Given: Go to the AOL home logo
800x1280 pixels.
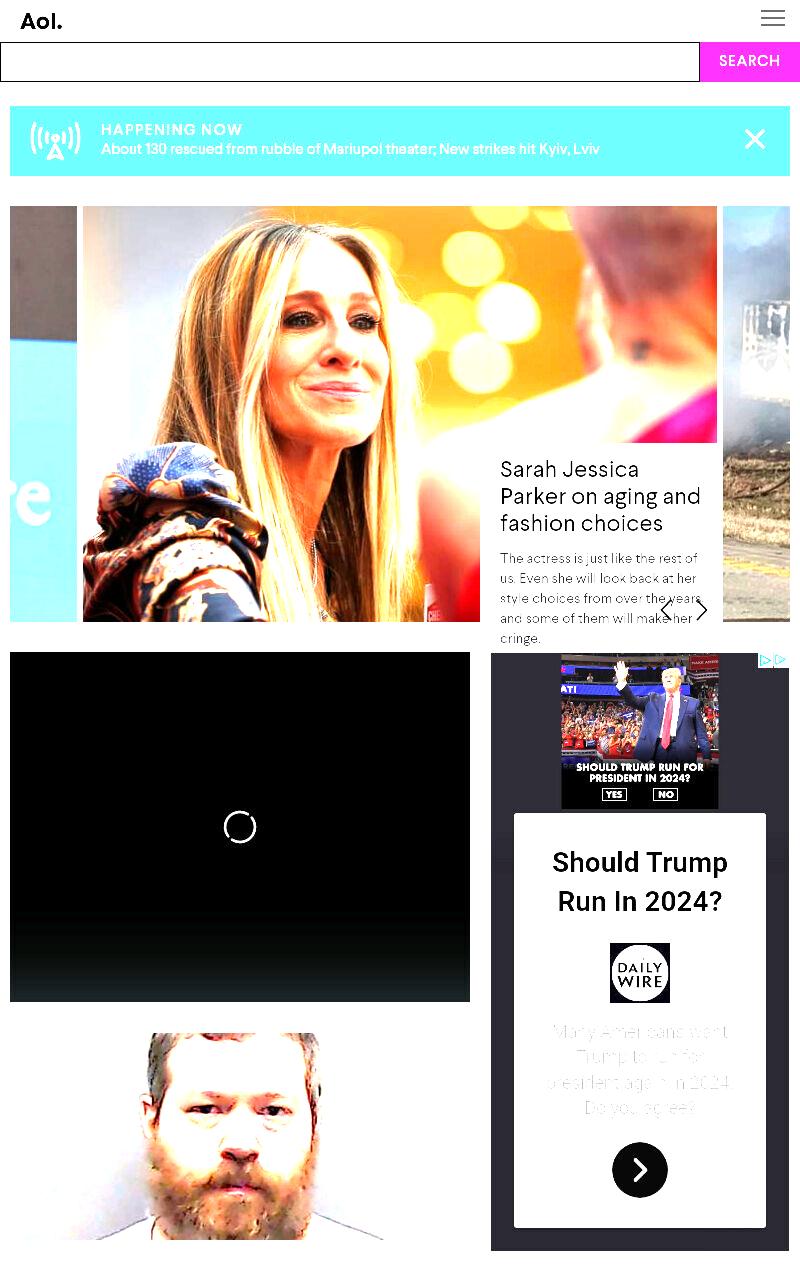Looking at the screenshot, I should click(41, 21).
